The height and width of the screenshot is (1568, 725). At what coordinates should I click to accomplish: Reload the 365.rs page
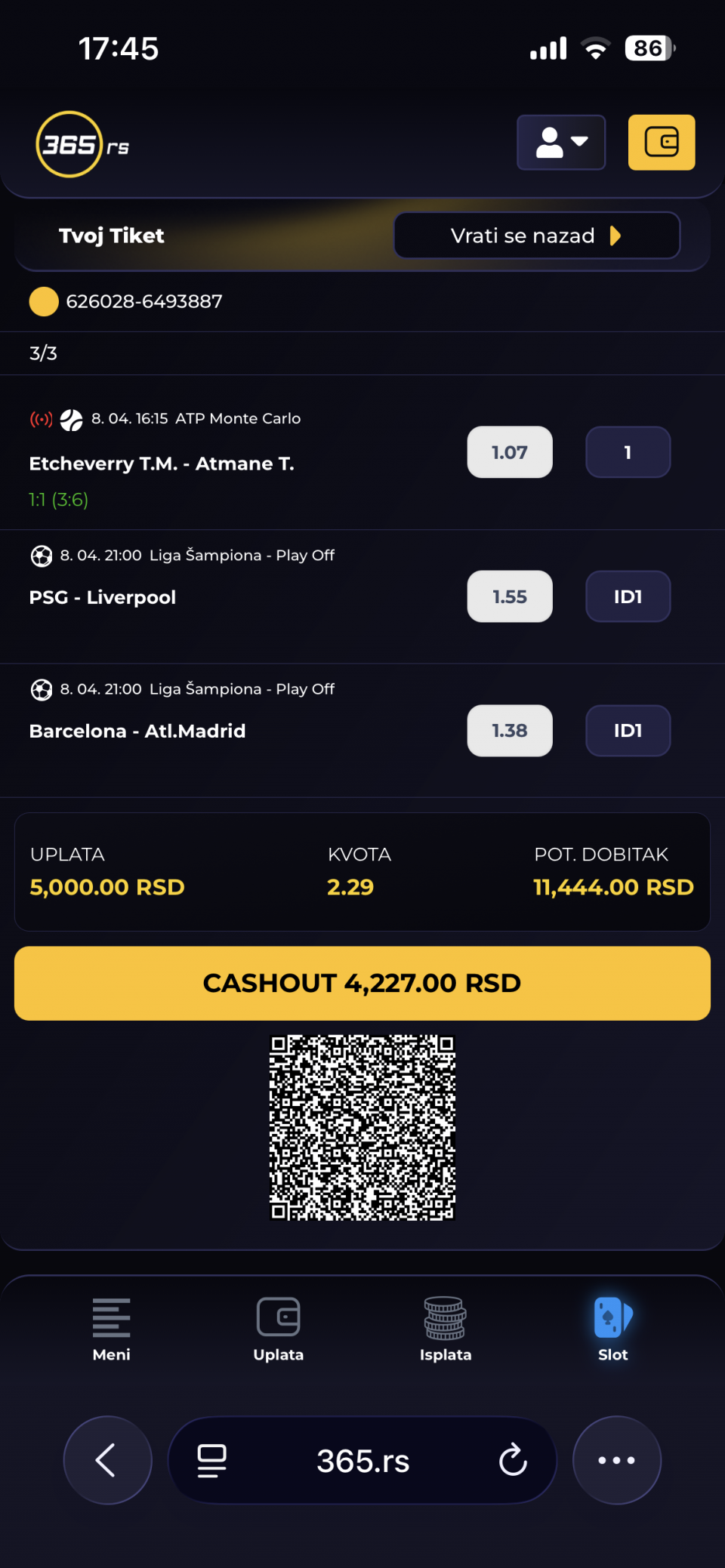513,1460
